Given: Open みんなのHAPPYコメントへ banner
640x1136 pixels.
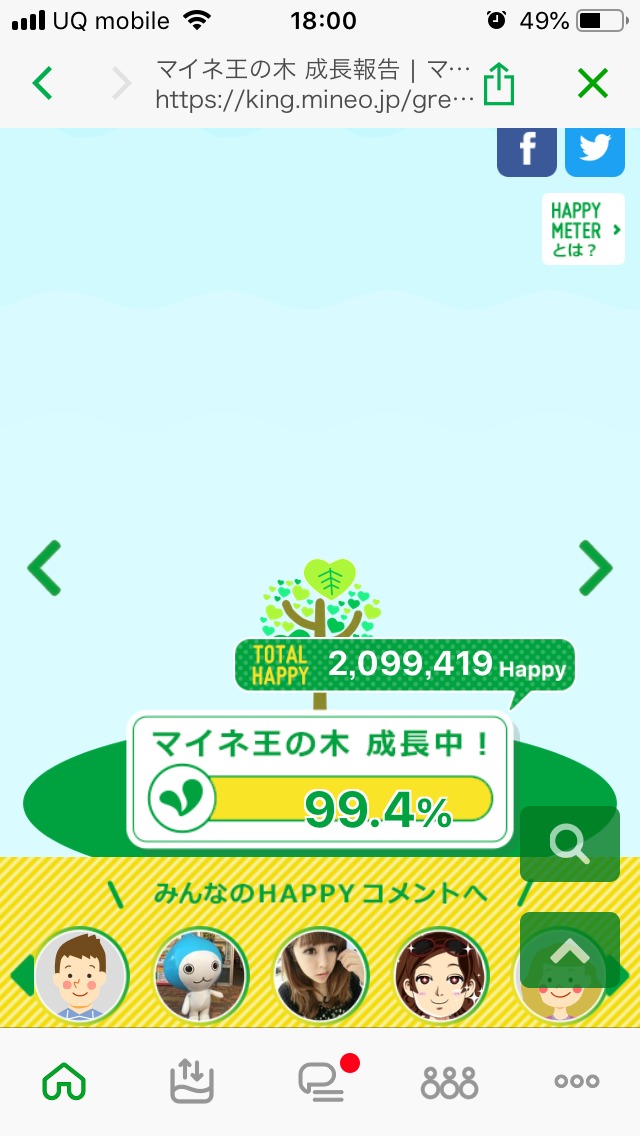Looking at the screenshot, I should pos(320,892).
